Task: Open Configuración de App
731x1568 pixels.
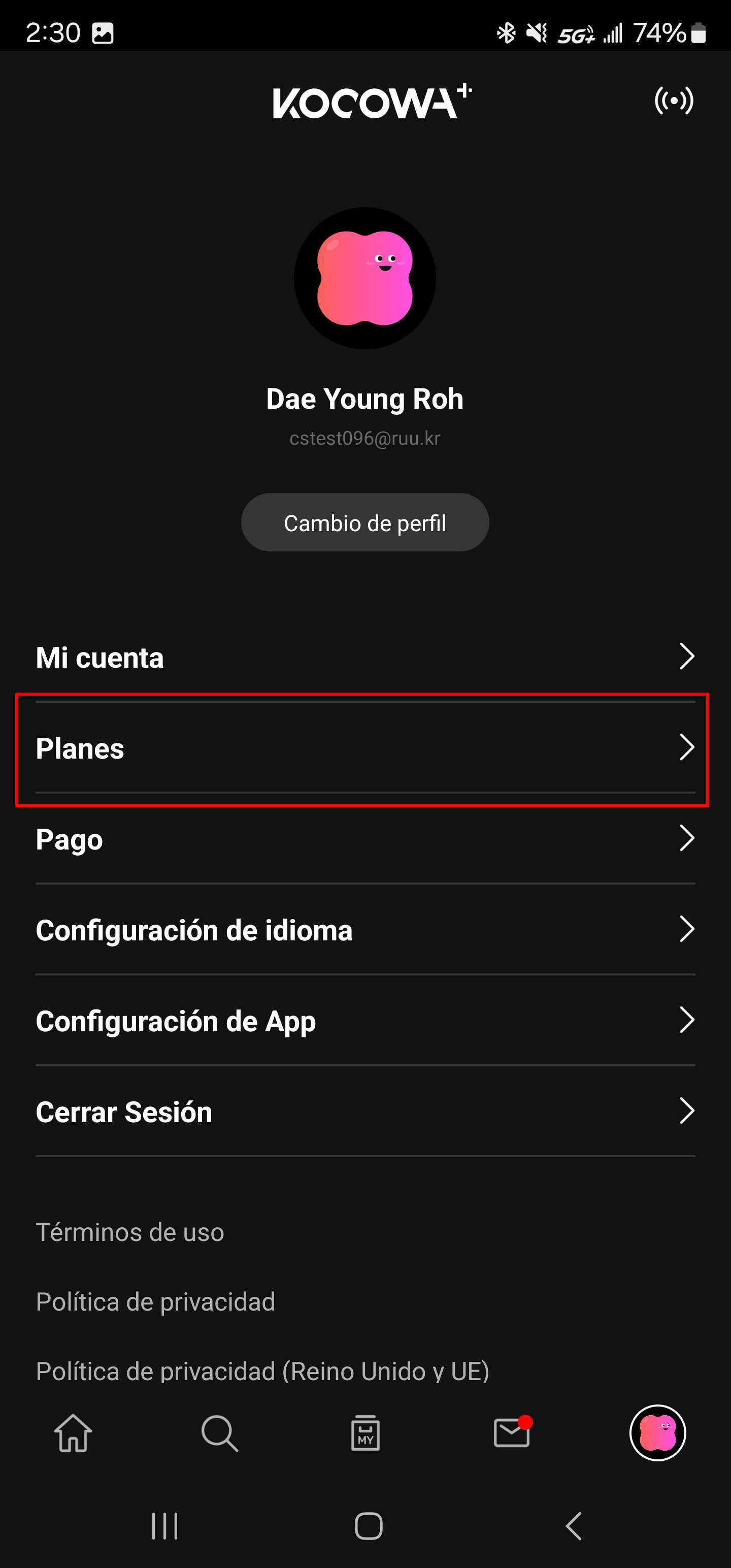Action: 365,1021
